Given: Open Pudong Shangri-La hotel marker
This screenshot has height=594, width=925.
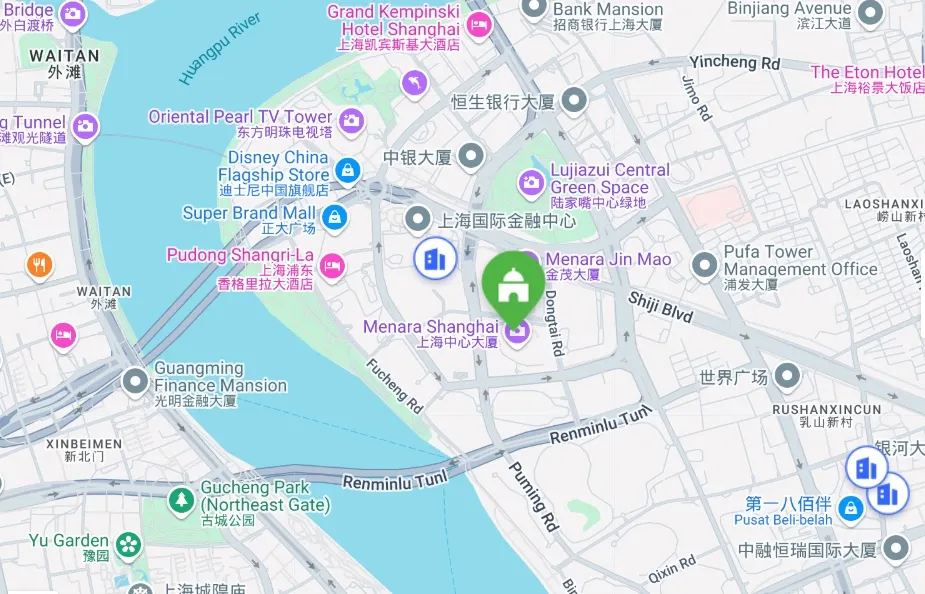Looking at the screenshot, I should [x=334, y=265].
